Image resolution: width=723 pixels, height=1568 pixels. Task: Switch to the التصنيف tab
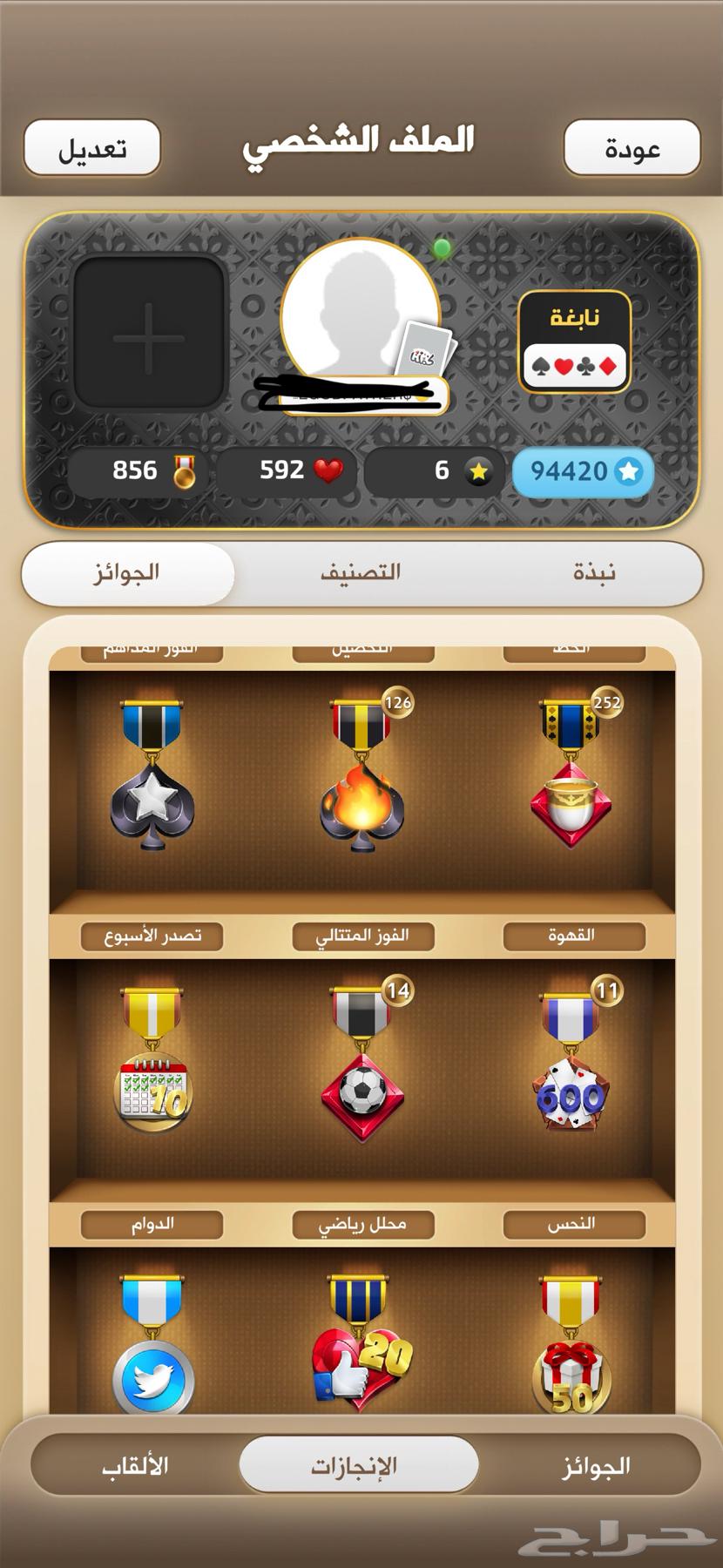(361, 572)
